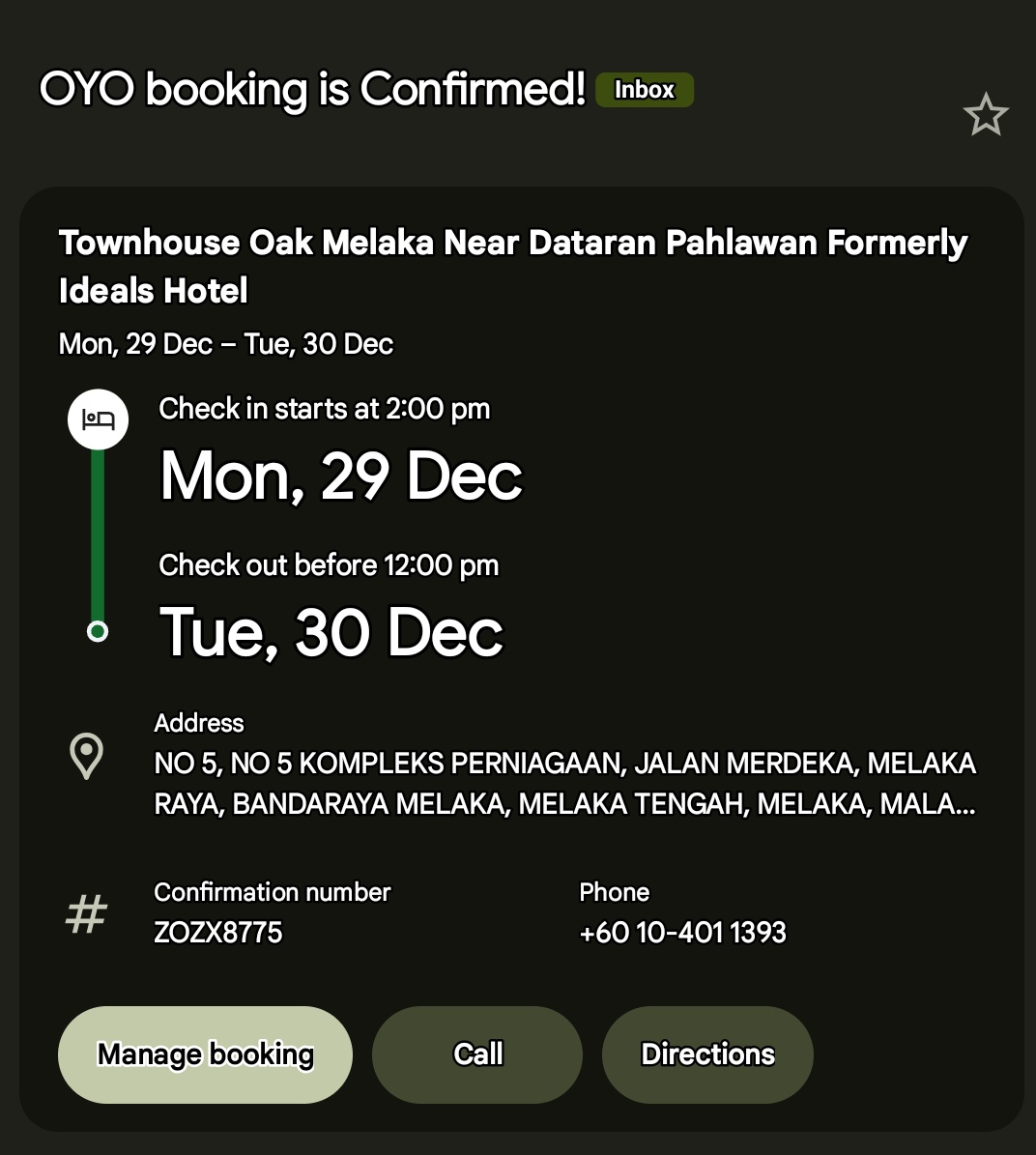Get Directions to the hotel
Screen dimensions: 1036x1155
click(x=707, y=1054)
